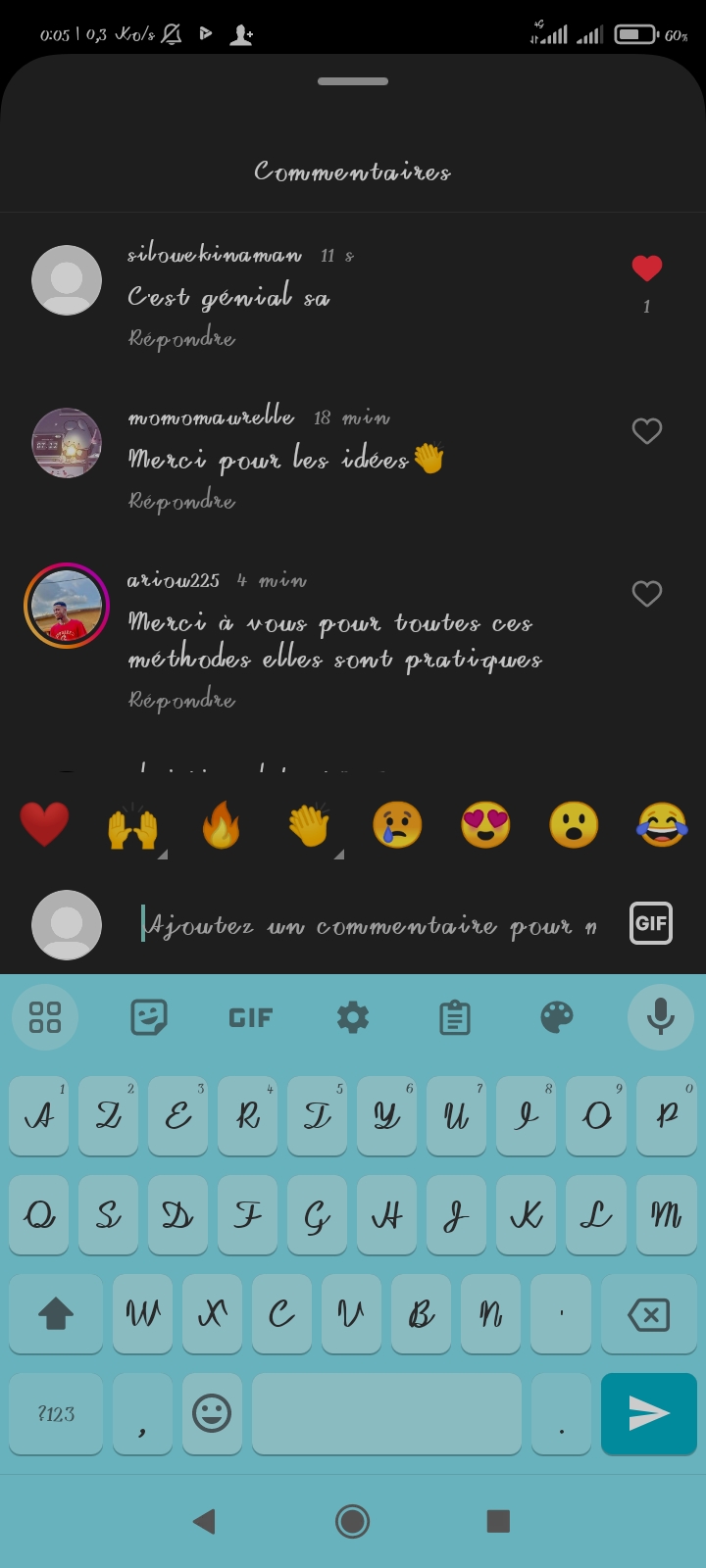Open ariou225's profile picture
Viewport: 706px width, 1568px height.
point(67,607)
